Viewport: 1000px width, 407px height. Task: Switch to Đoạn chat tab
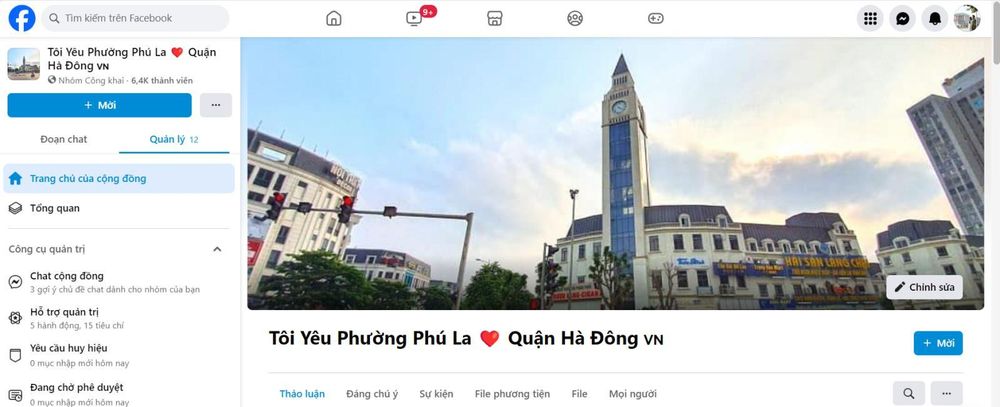pos(63,139)
